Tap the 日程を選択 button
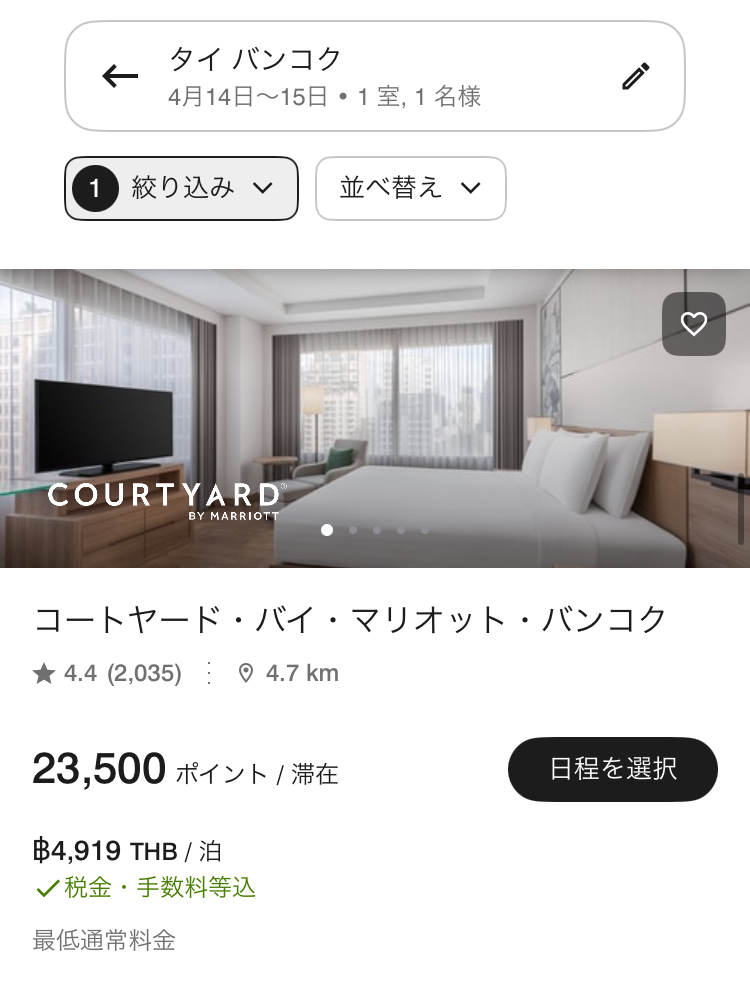 click(x=612, y=769)
